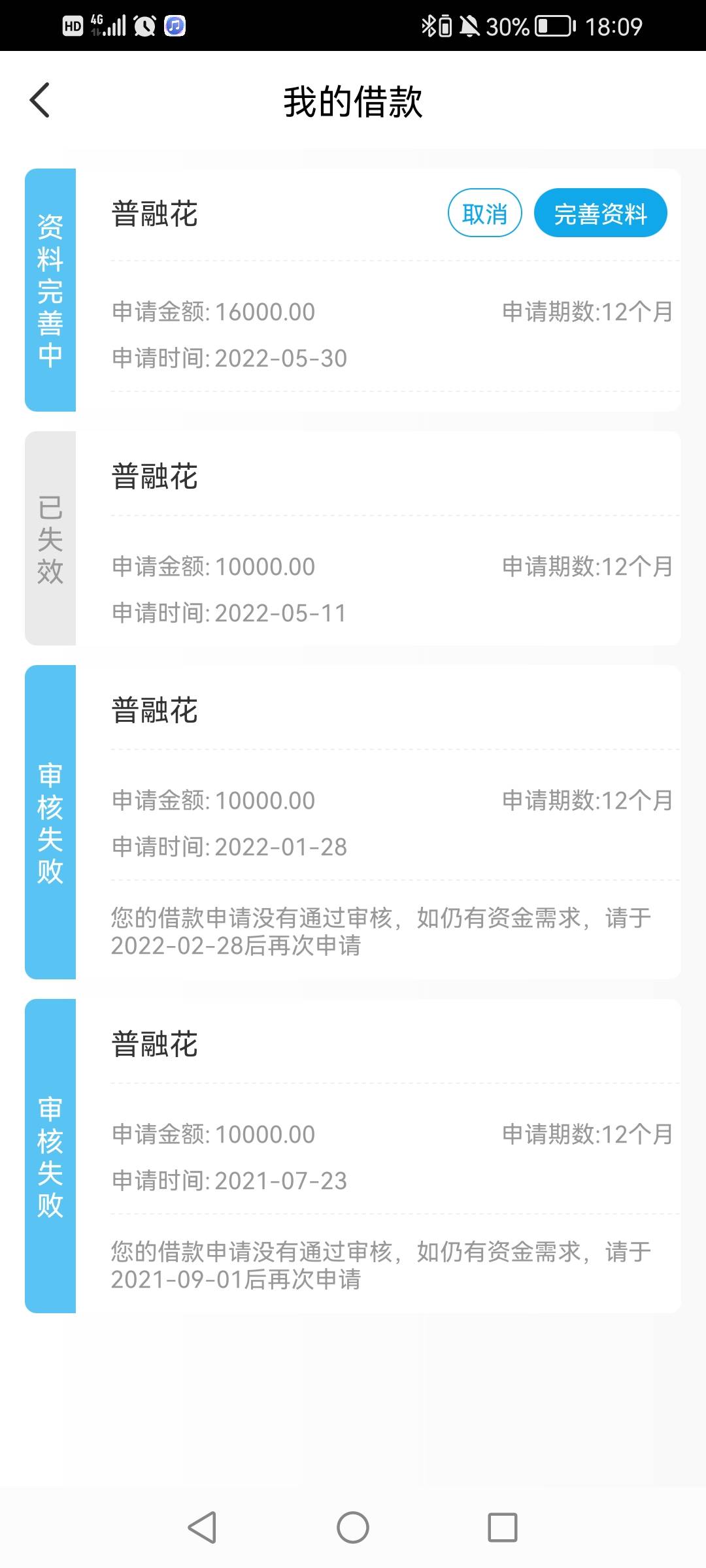Open recent apps from the navigation bar
Screen dimensions: 706x1568
pyautogui.click(x=503, y=1527)
